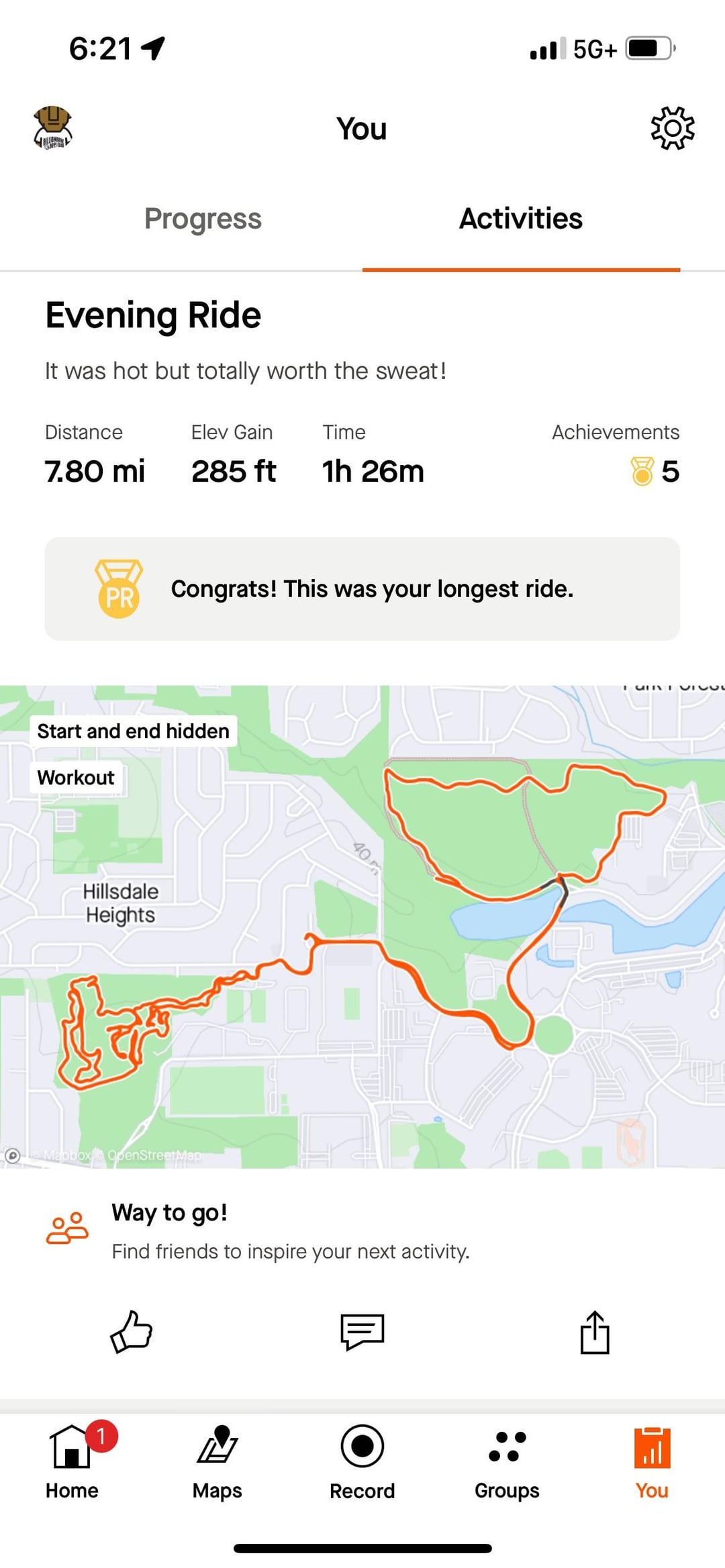Image resolution: width=725 pixels, height=1568 pixels.
Task: Open the longest ride PR banner
Action: point(362,588)
